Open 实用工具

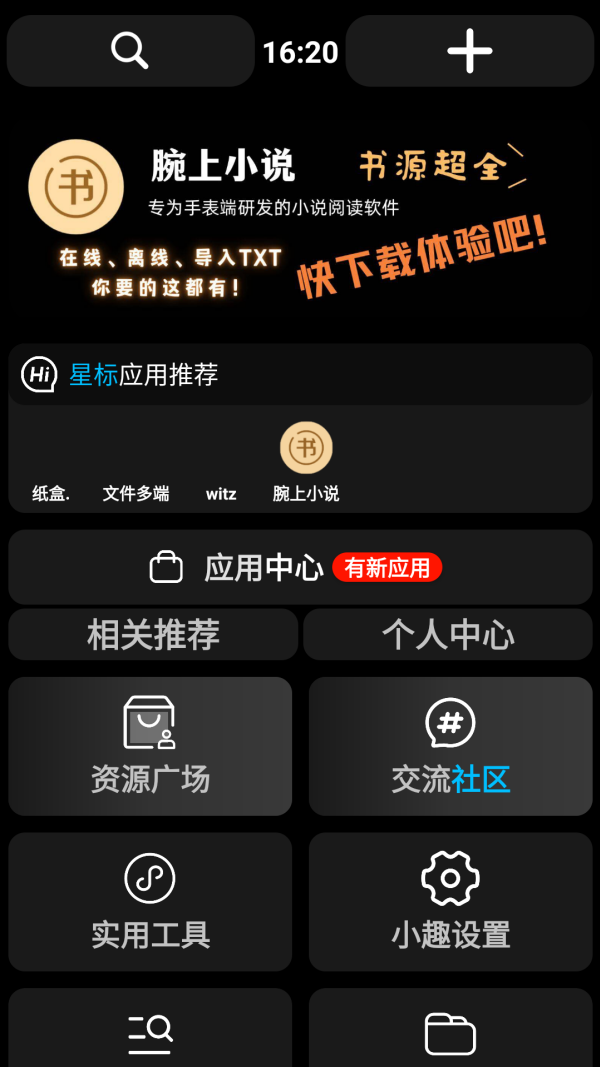[150, 902]
